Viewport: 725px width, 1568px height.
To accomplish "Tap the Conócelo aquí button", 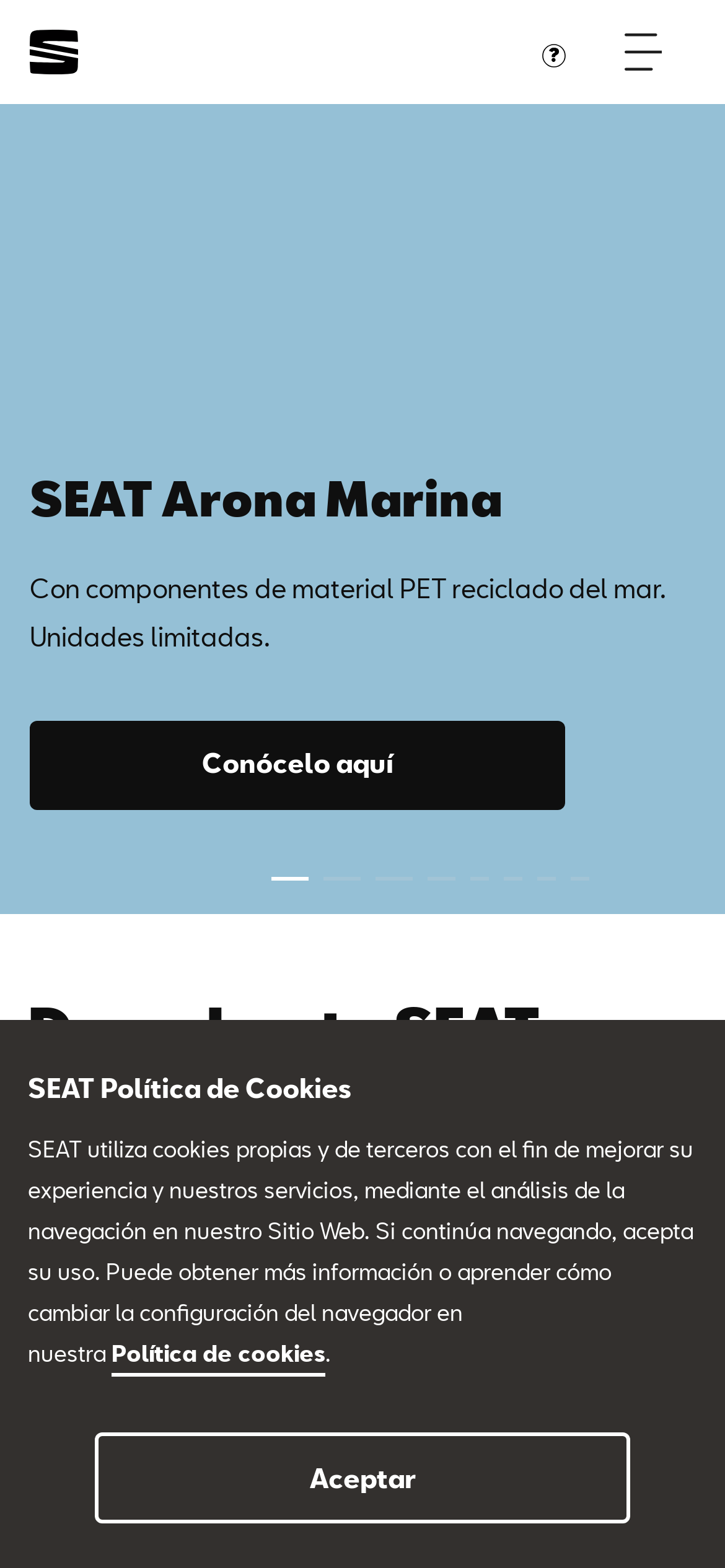I will coord(297,765).
